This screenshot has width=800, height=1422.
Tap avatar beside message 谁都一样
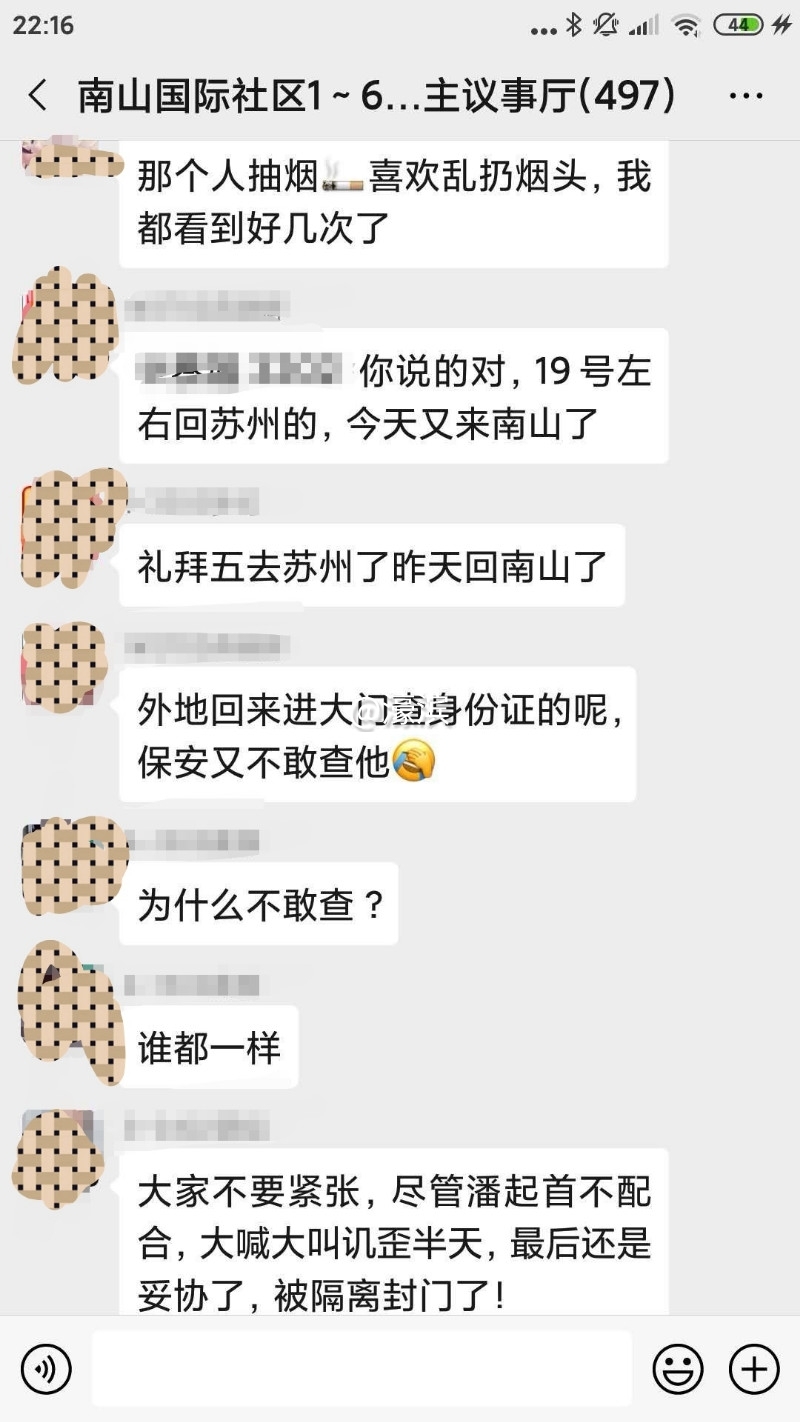(x=66, y=1010)
